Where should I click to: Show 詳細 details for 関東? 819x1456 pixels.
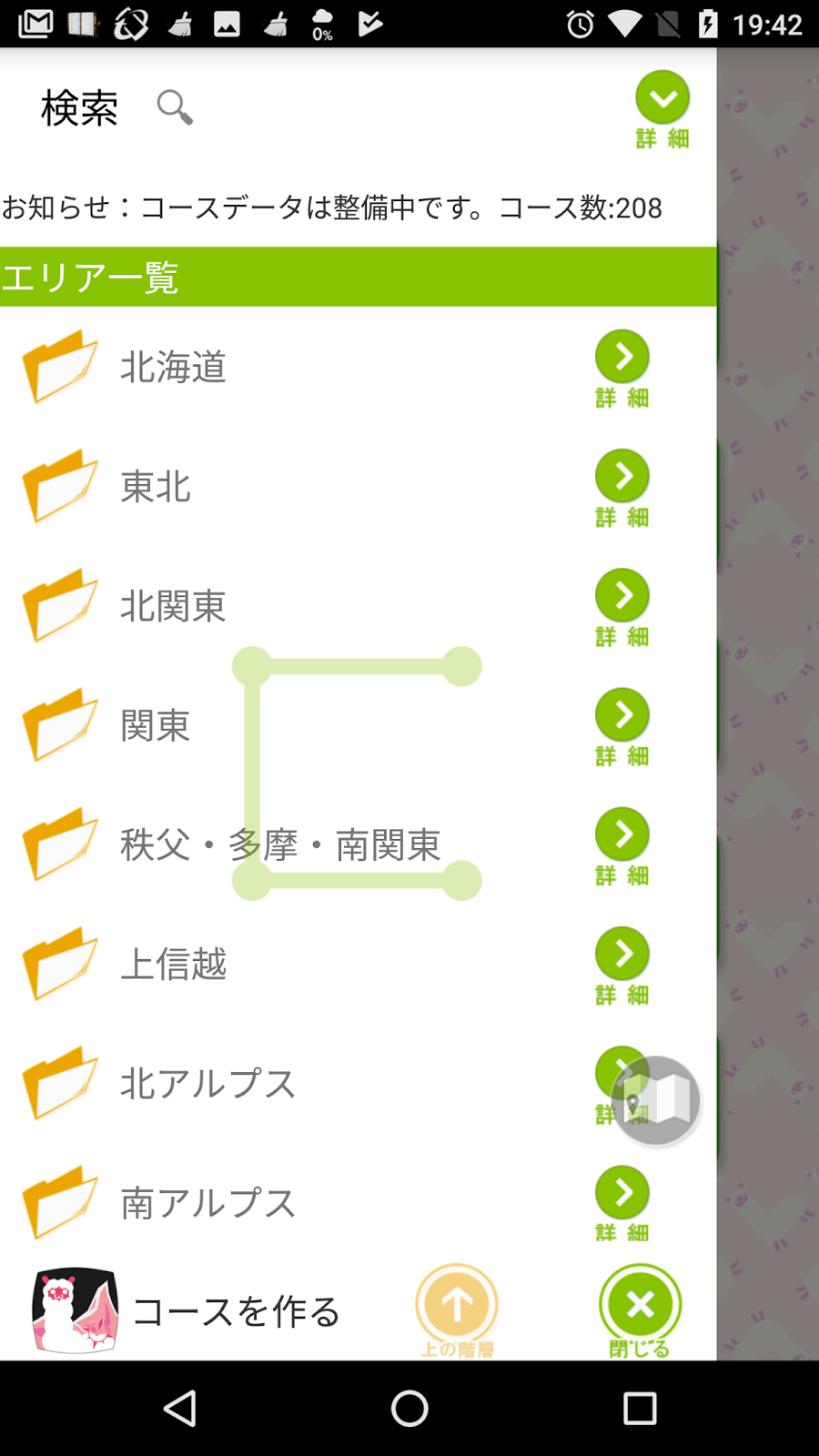[622, 726]
